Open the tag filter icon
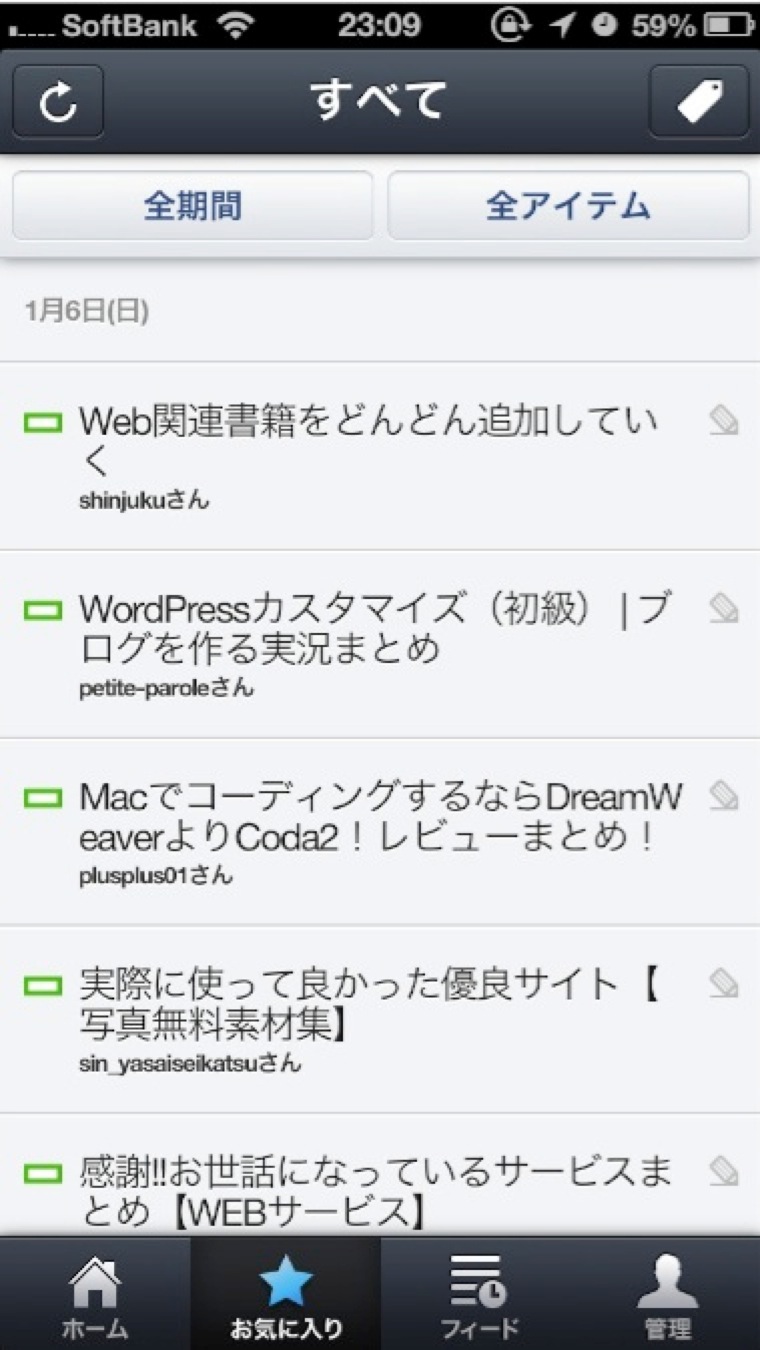The height and width of the screenshot is (1350, 760). [699, 101]
